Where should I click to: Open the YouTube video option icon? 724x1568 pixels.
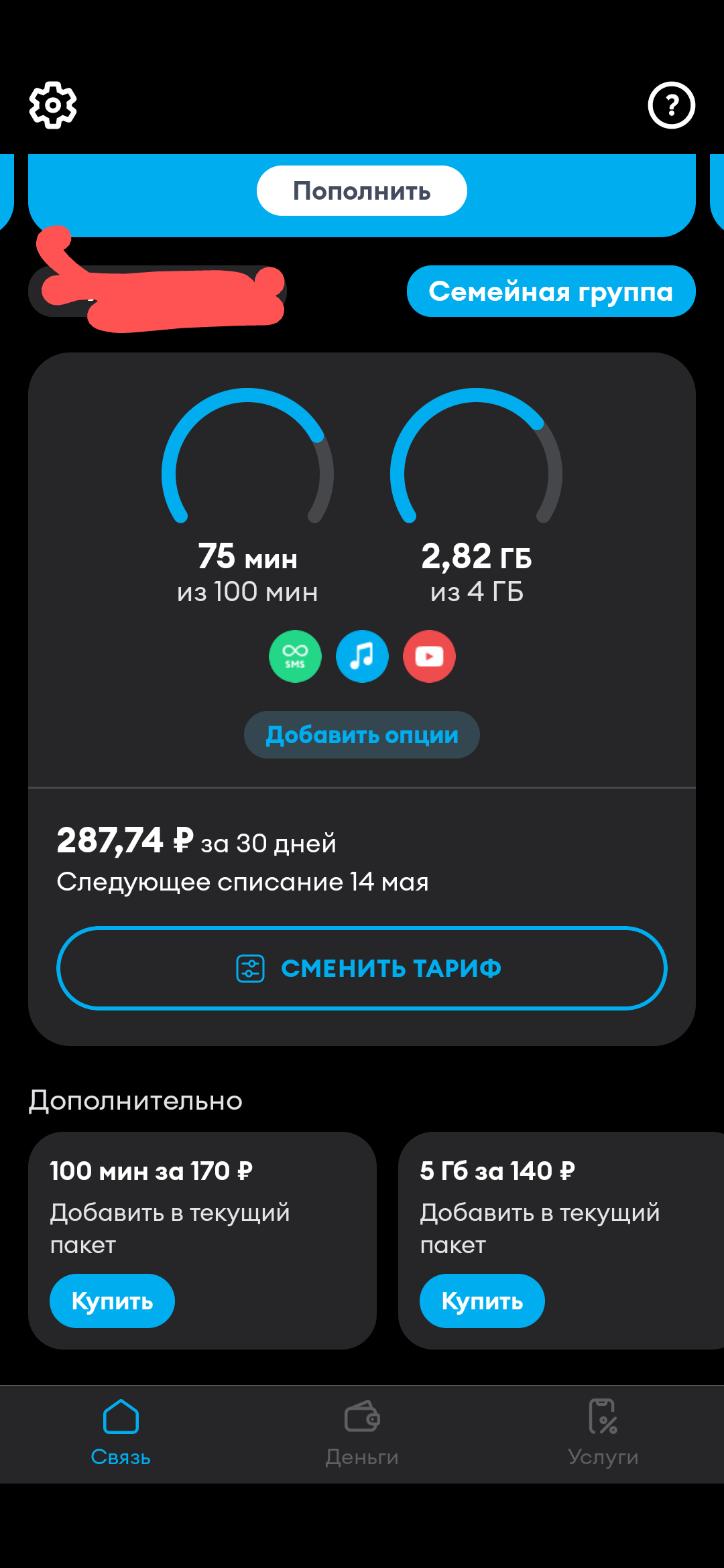(x=429, y=657)
